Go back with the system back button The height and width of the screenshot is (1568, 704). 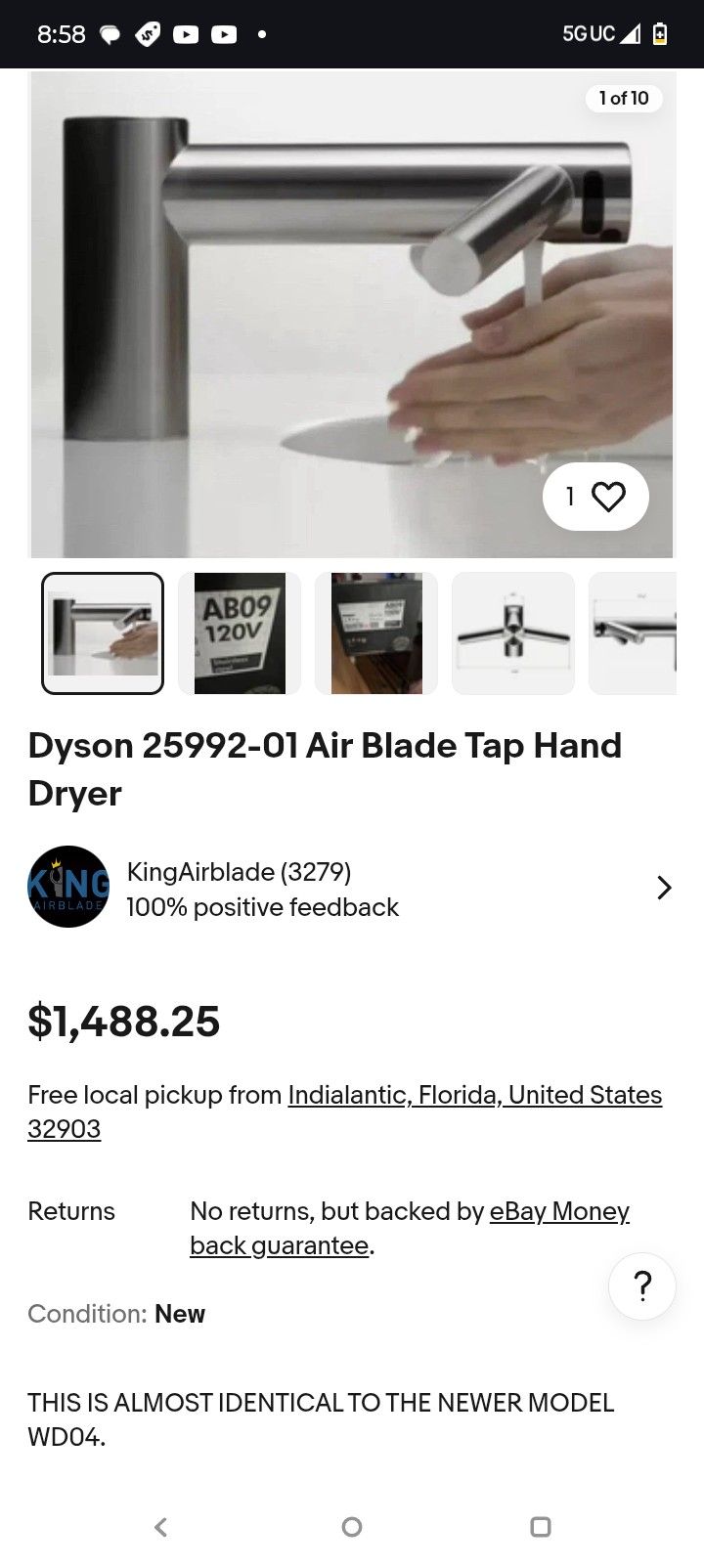[161, 1527]
